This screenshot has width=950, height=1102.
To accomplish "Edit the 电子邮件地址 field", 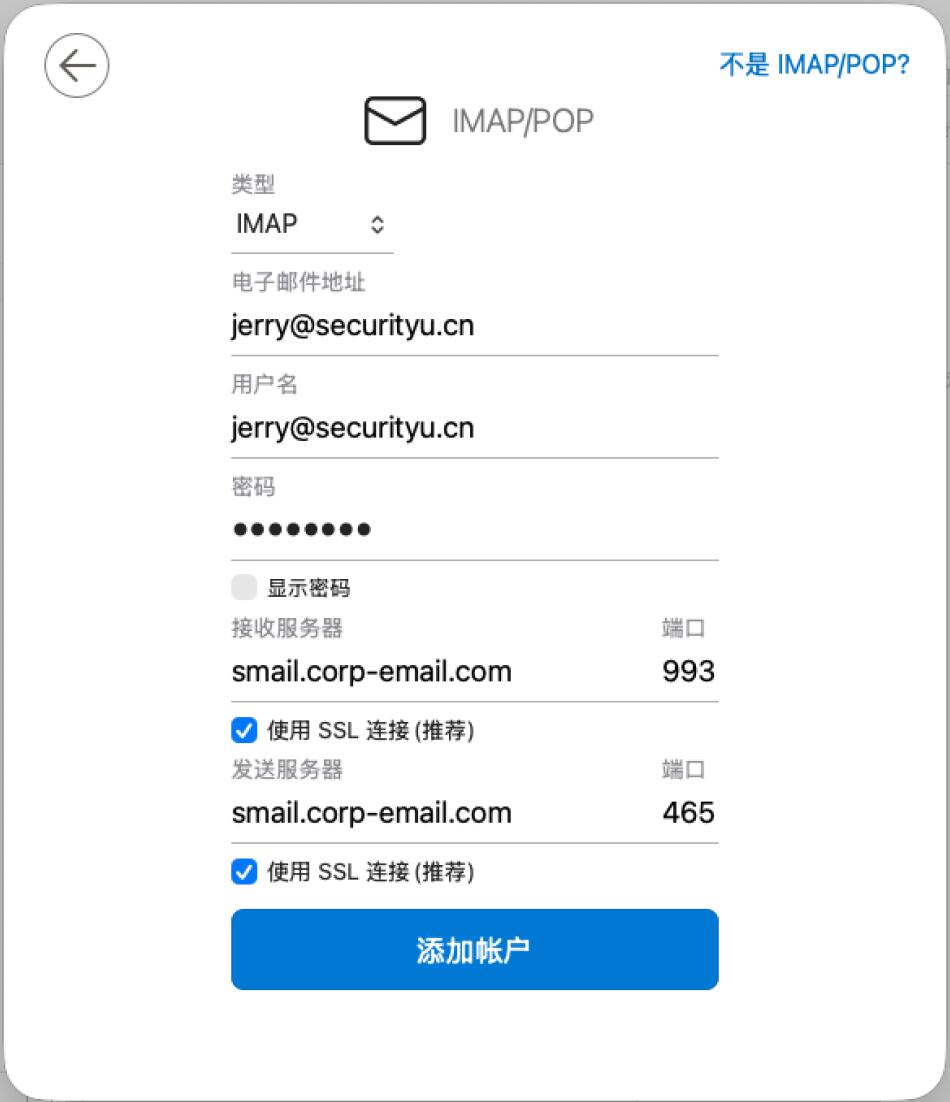I will tap(474, 327).
